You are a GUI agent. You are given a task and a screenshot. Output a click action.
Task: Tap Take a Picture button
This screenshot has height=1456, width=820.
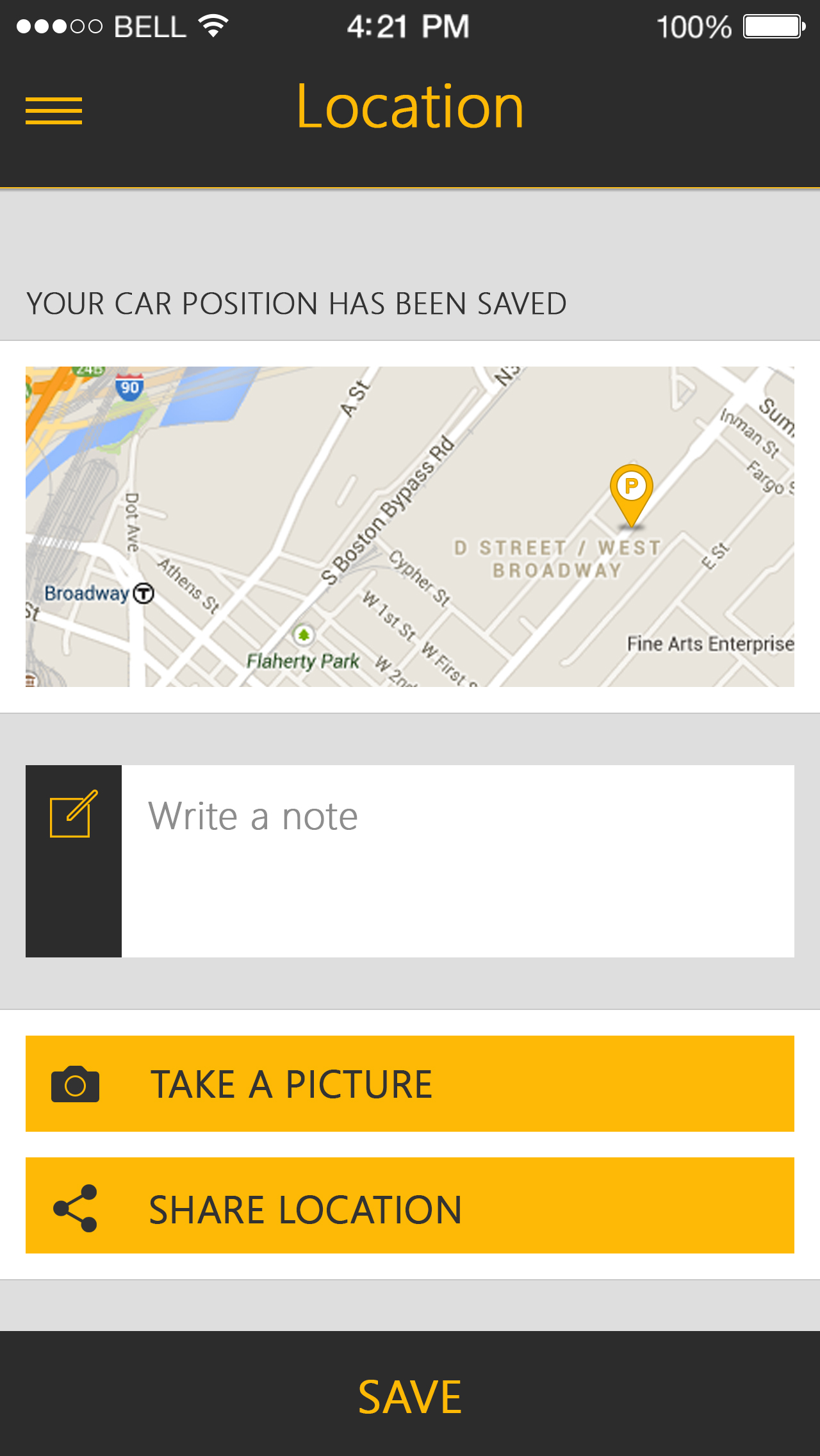coord(410,1084)
